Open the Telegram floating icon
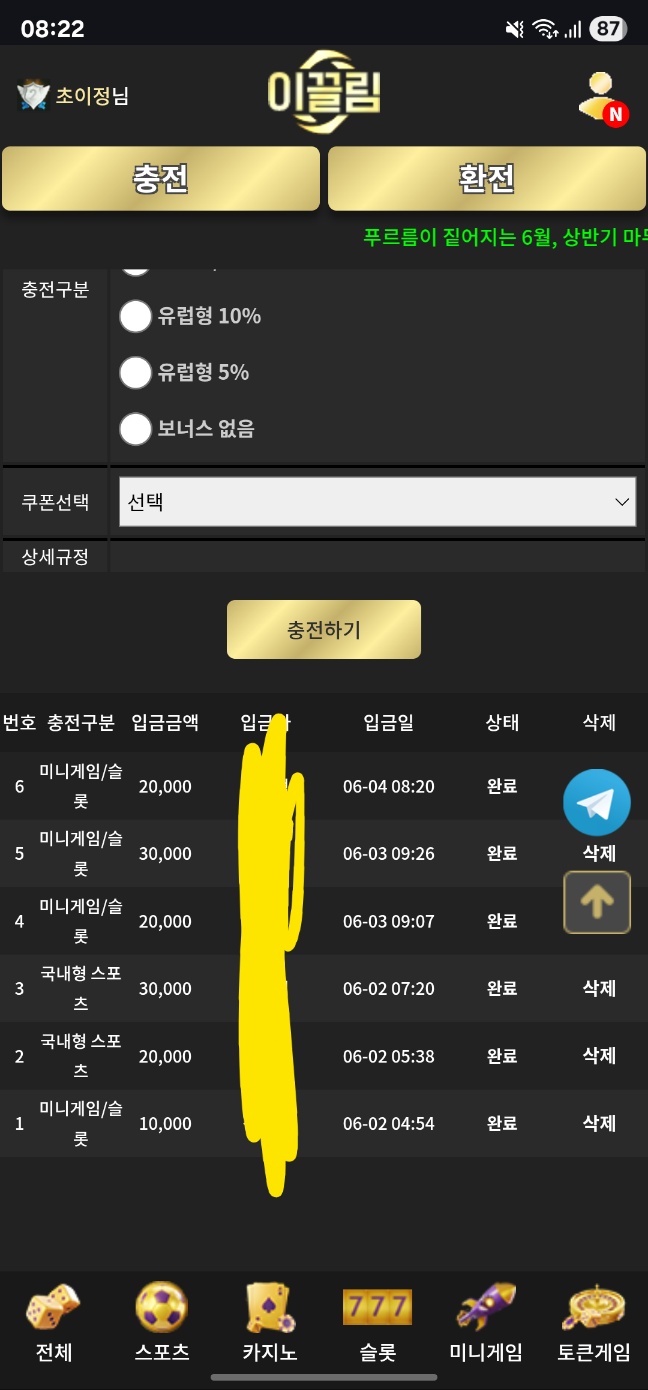This screenshot has width=648, height=1390. click(x=596, y=802)
